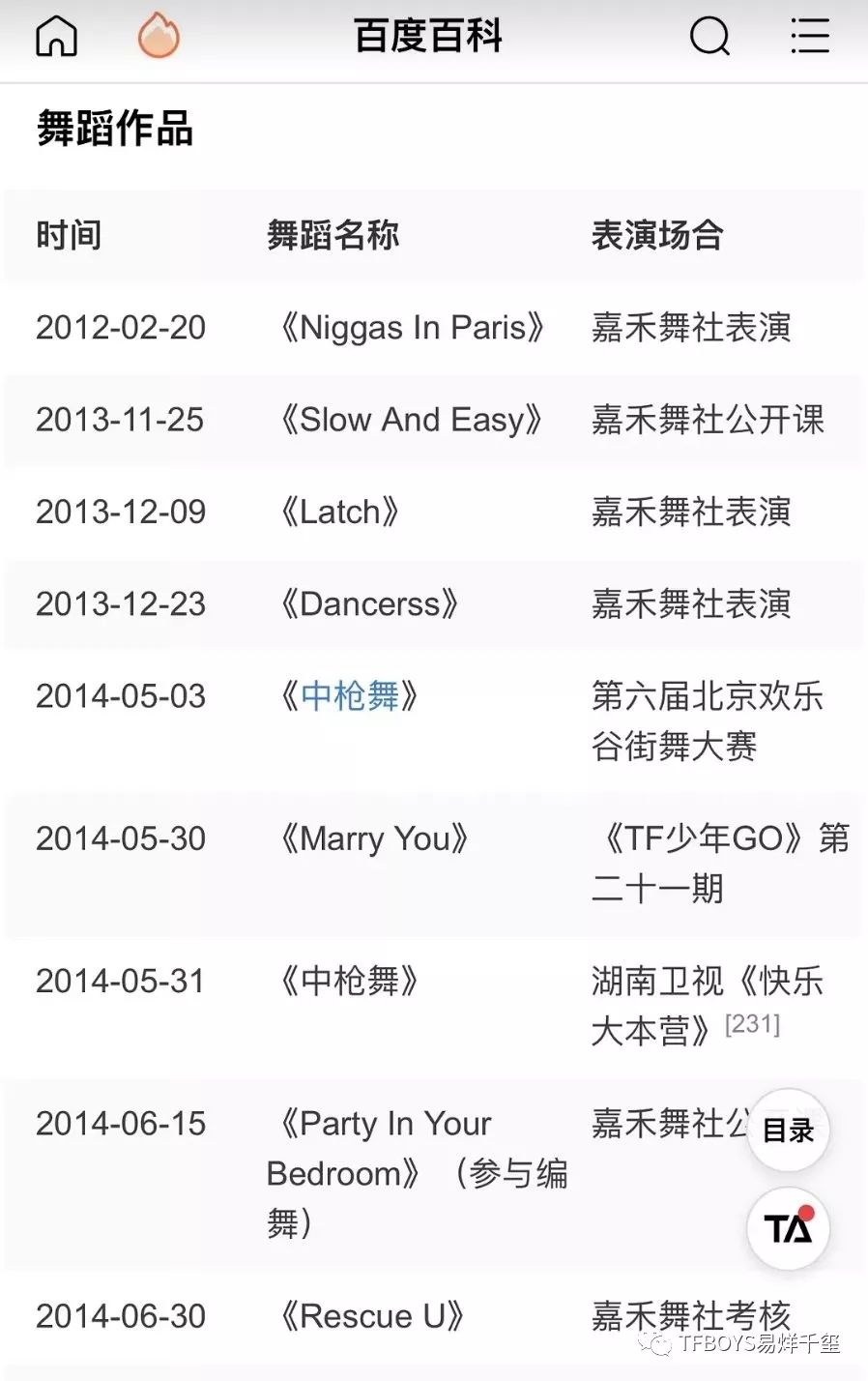The height and width of the screenshot is (1381, 868).
Task: Open reference [231] citation
Action: click(752, 1024)
